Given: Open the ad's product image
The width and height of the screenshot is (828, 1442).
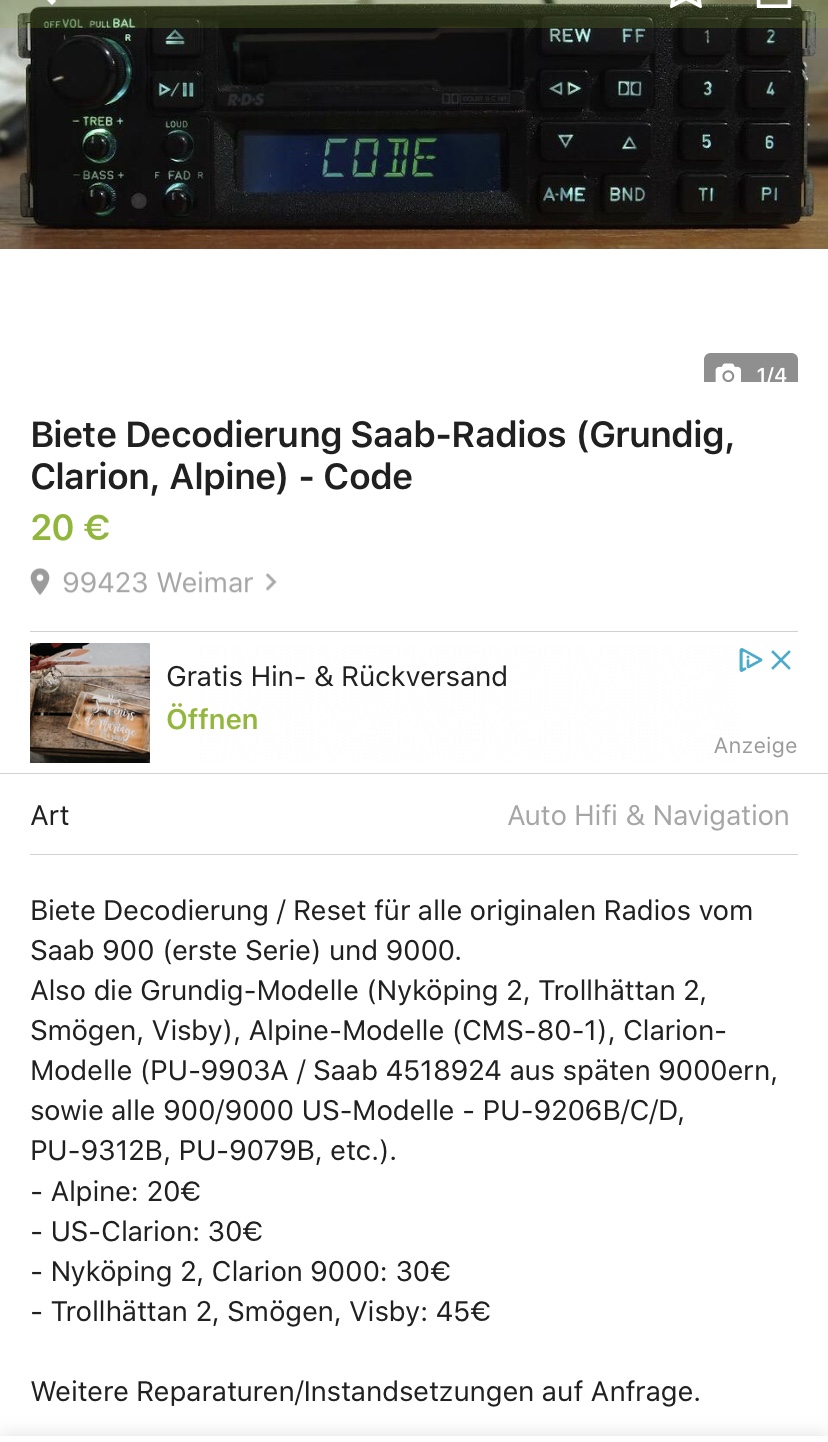Looking at the screenshot, I should [90, 703].
